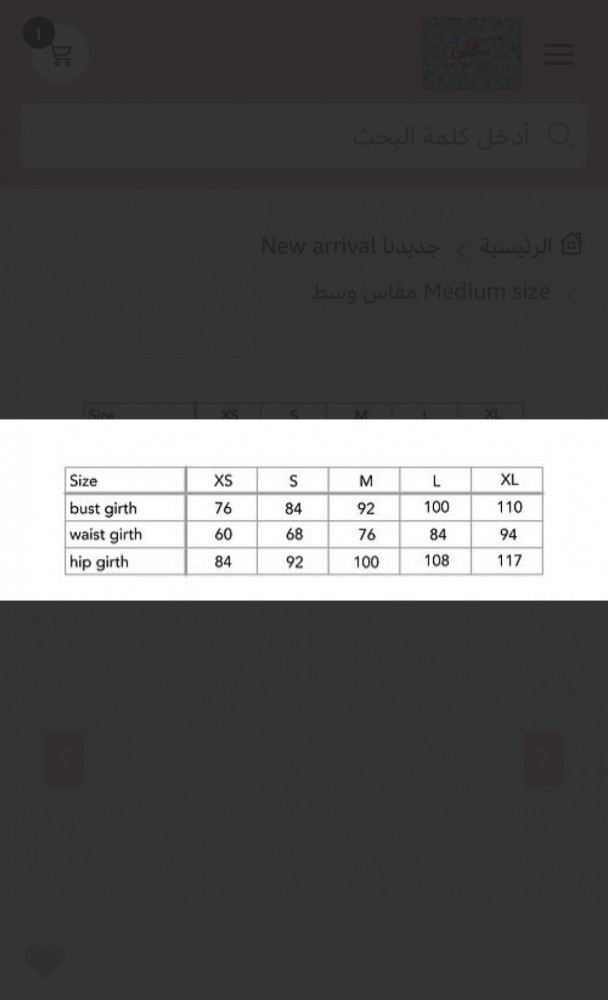Add to wishlist with the heart icon
608x1000 pixels.
click(x=44, y=961)
